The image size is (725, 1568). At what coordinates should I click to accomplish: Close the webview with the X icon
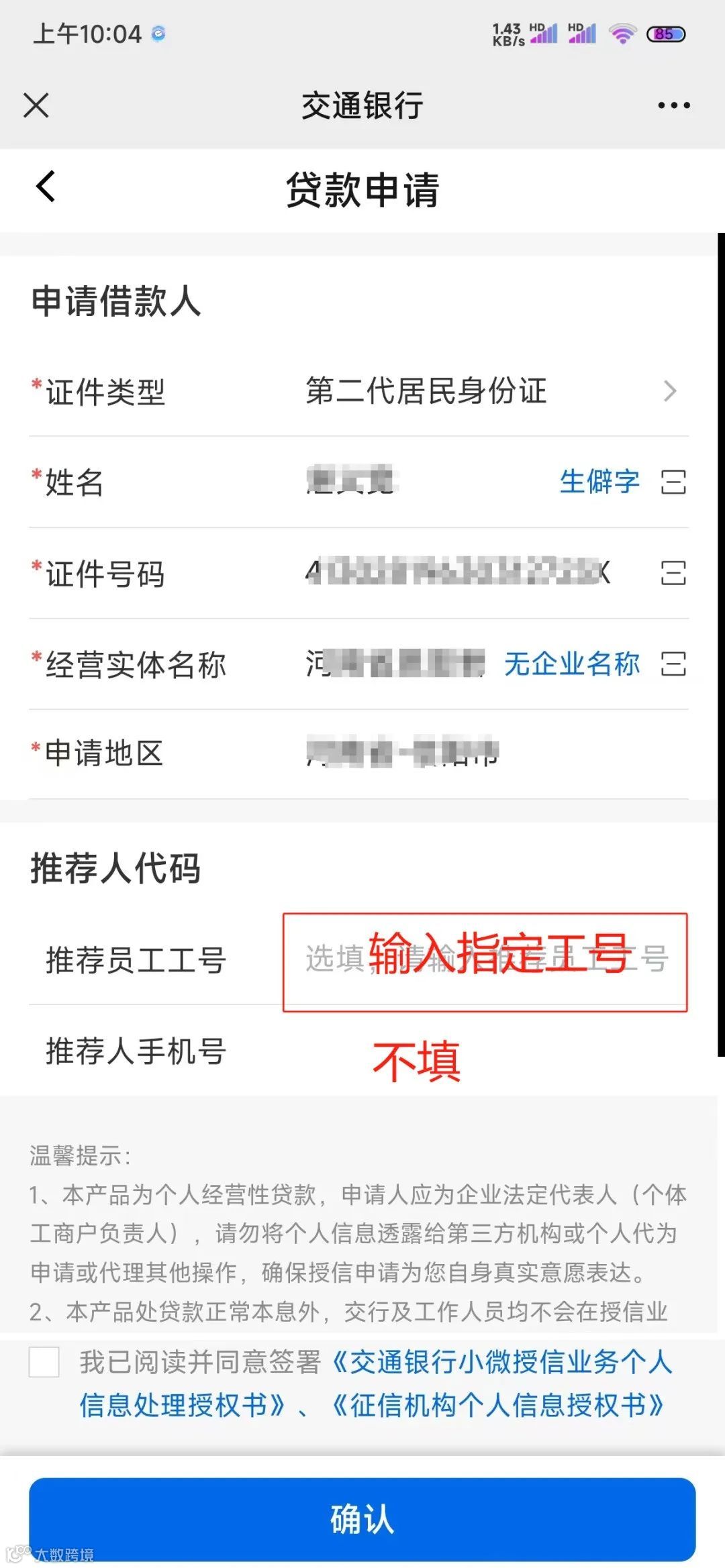point(36,105)
